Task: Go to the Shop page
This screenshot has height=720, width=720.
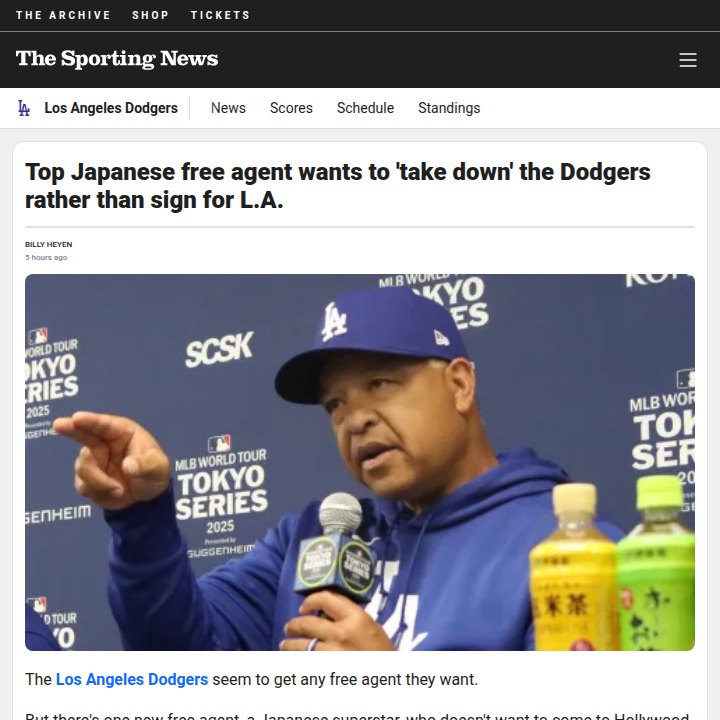Action: 150,15
